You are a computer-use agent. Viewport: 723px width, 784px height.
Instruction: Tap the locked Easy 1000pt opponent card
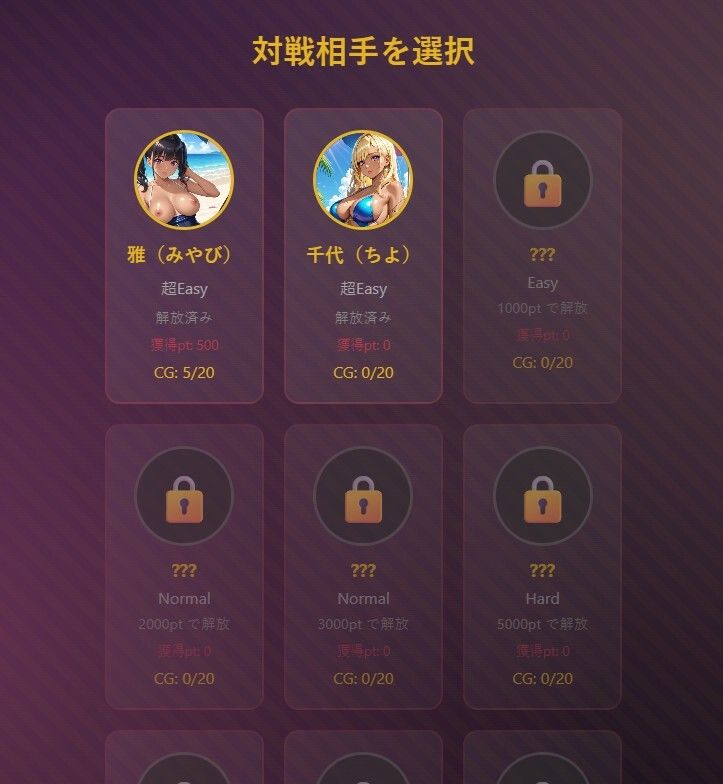pos(542,255)
